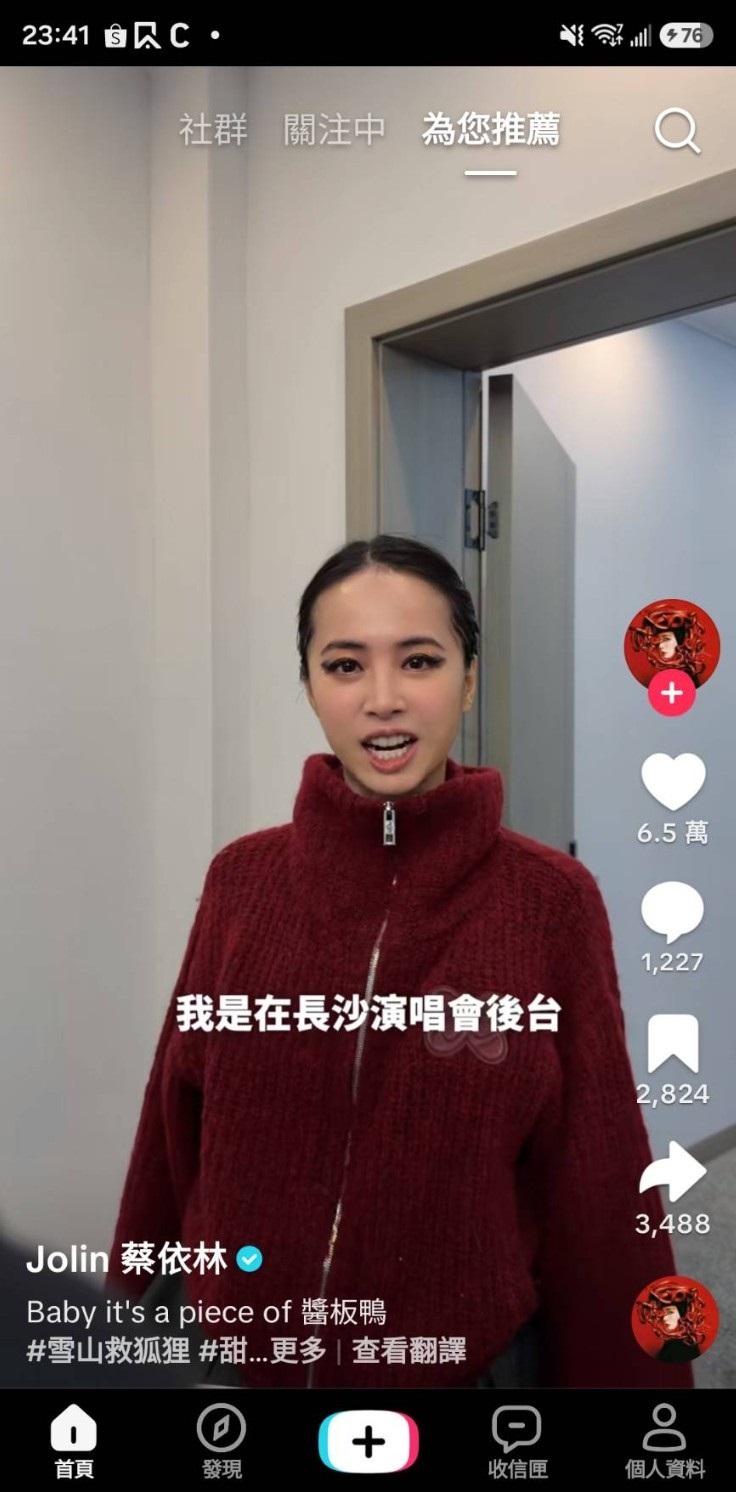Follow Jolin with the red plus button

672,693
